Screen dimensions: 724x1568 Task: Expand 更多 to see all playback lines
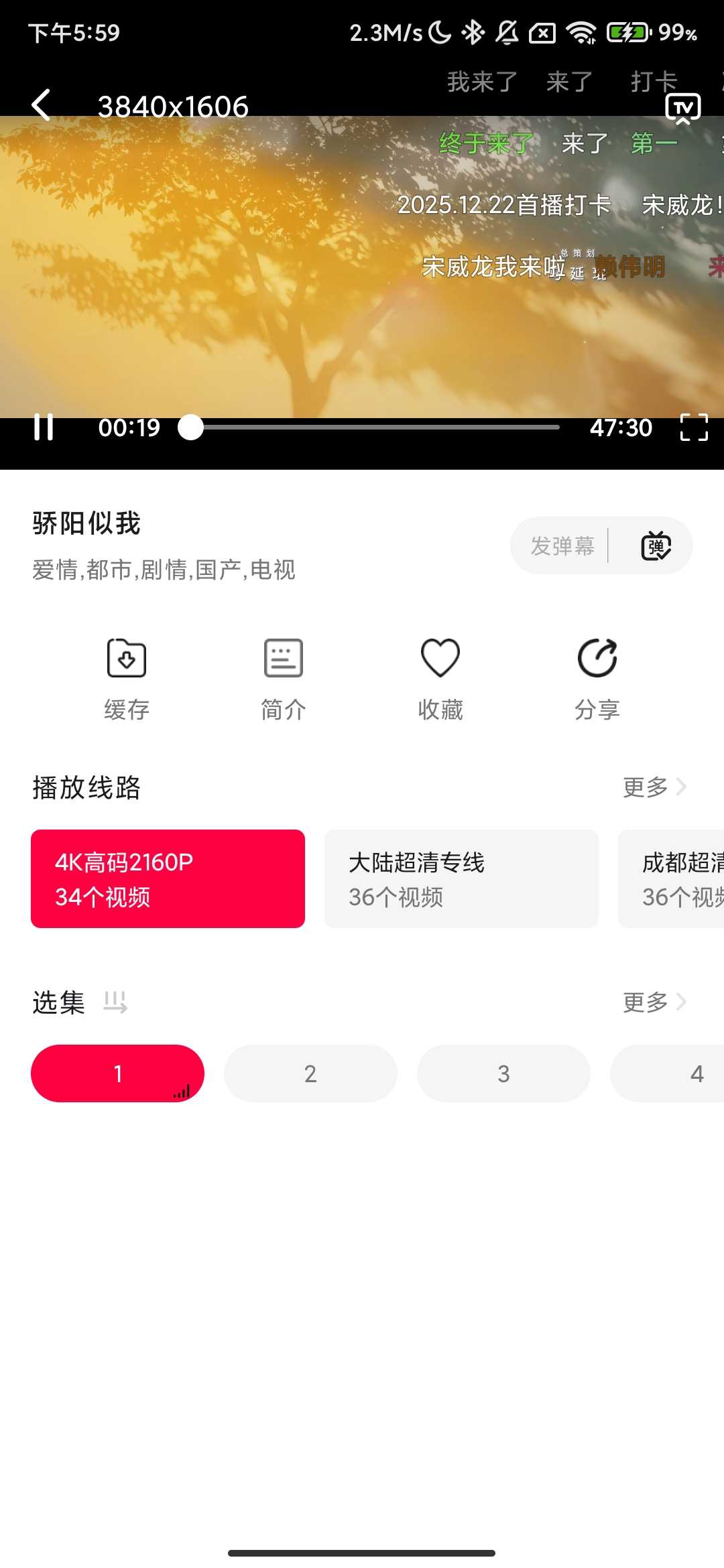654,787
